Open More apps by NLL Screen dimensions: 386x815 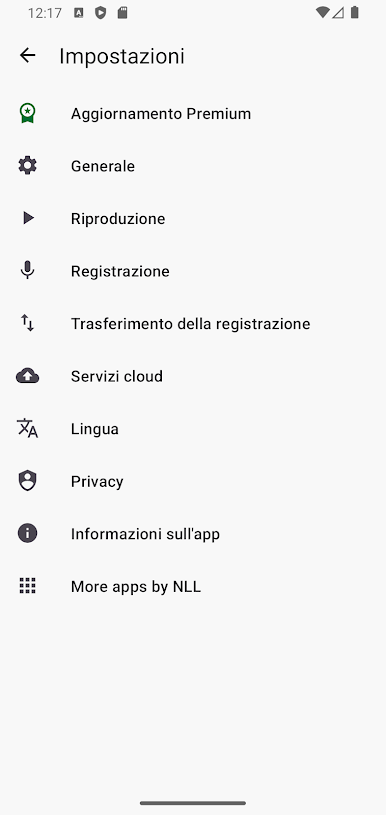193,586
